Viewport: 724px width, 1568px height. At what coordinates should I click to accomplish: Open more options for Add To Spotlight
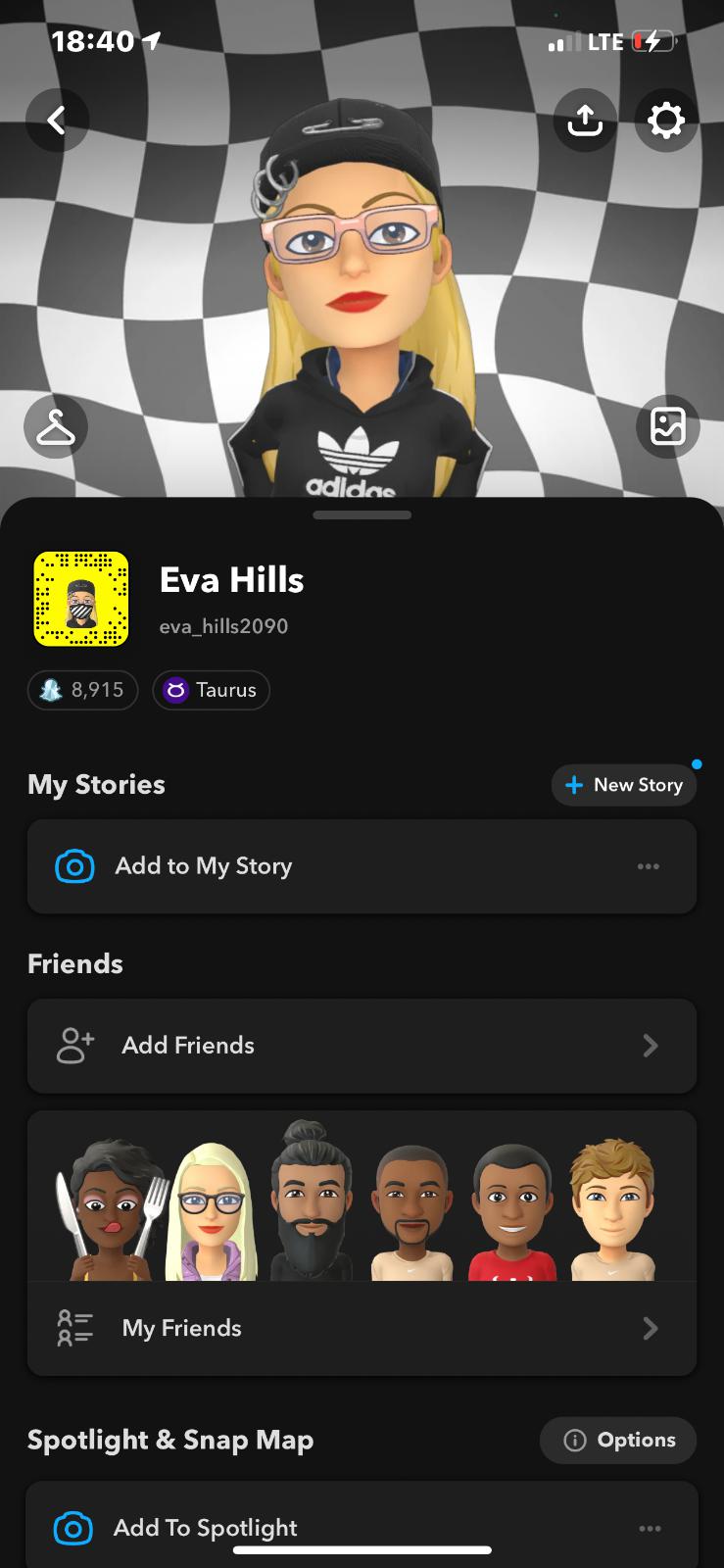(x=650, y=1528)
